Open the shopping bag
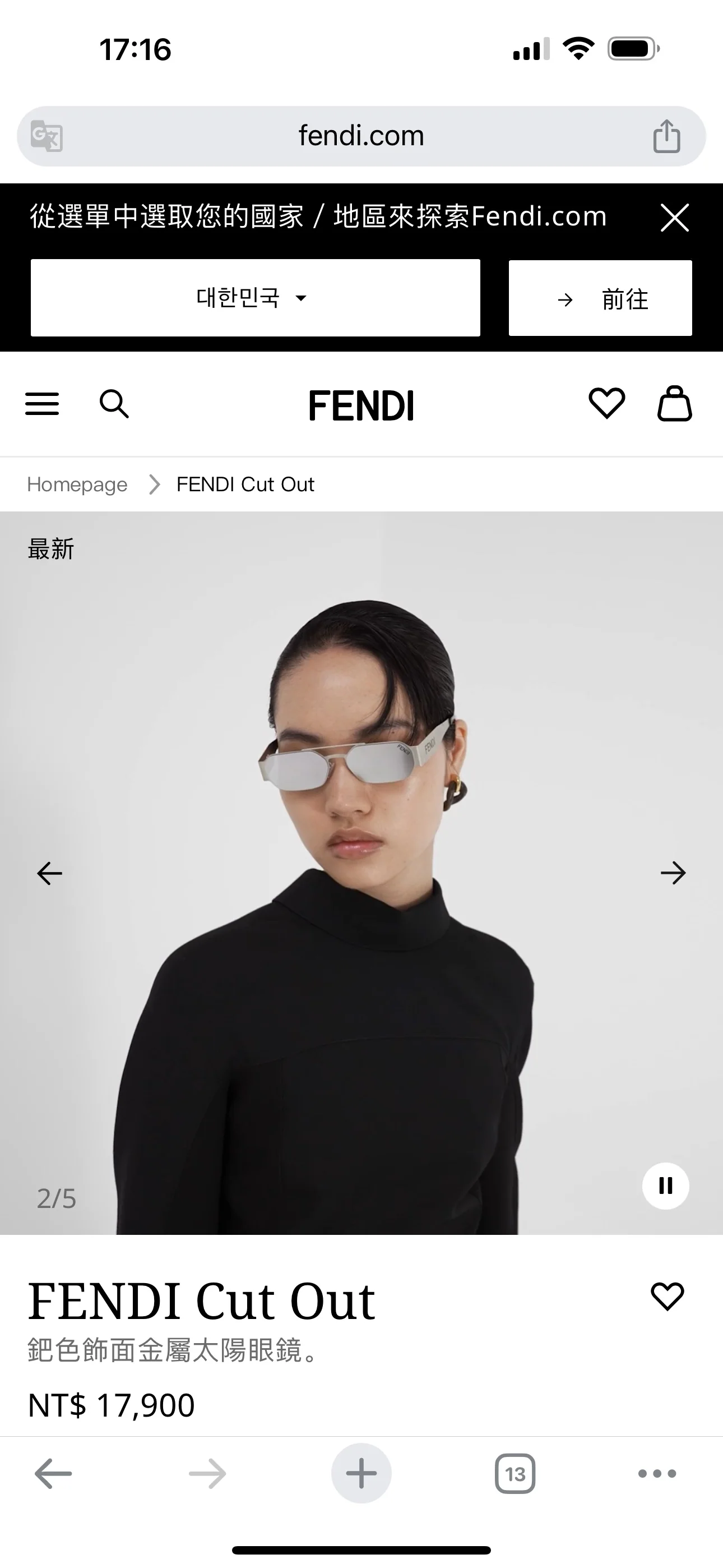This screenshot has width=723, height=1568. pyautogui.click(x=674, y=403)
